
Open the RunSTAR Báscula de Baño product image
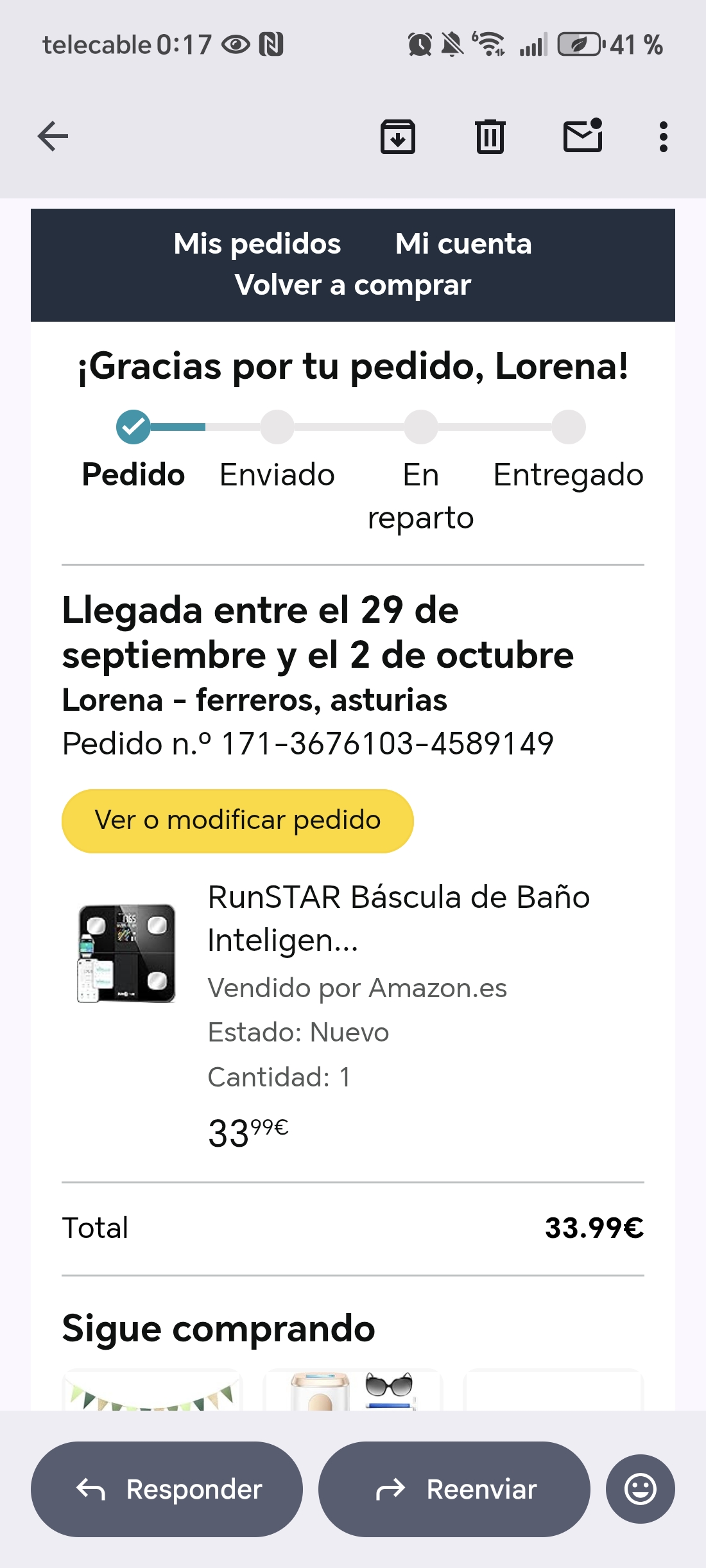[126, 953]
